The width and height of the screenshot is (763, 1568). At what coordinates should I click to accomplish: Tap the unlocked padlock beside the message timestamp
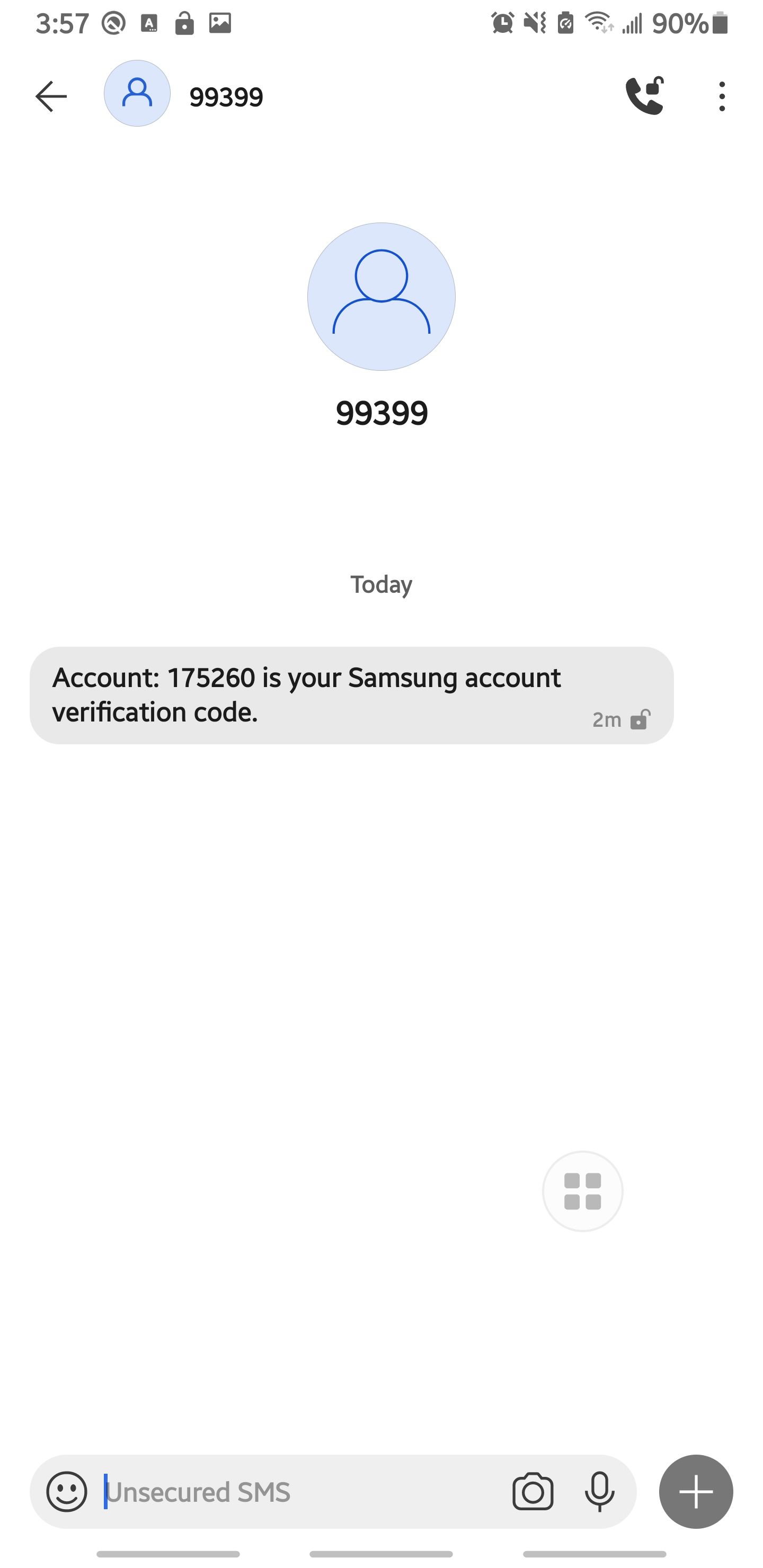[640, 720]
